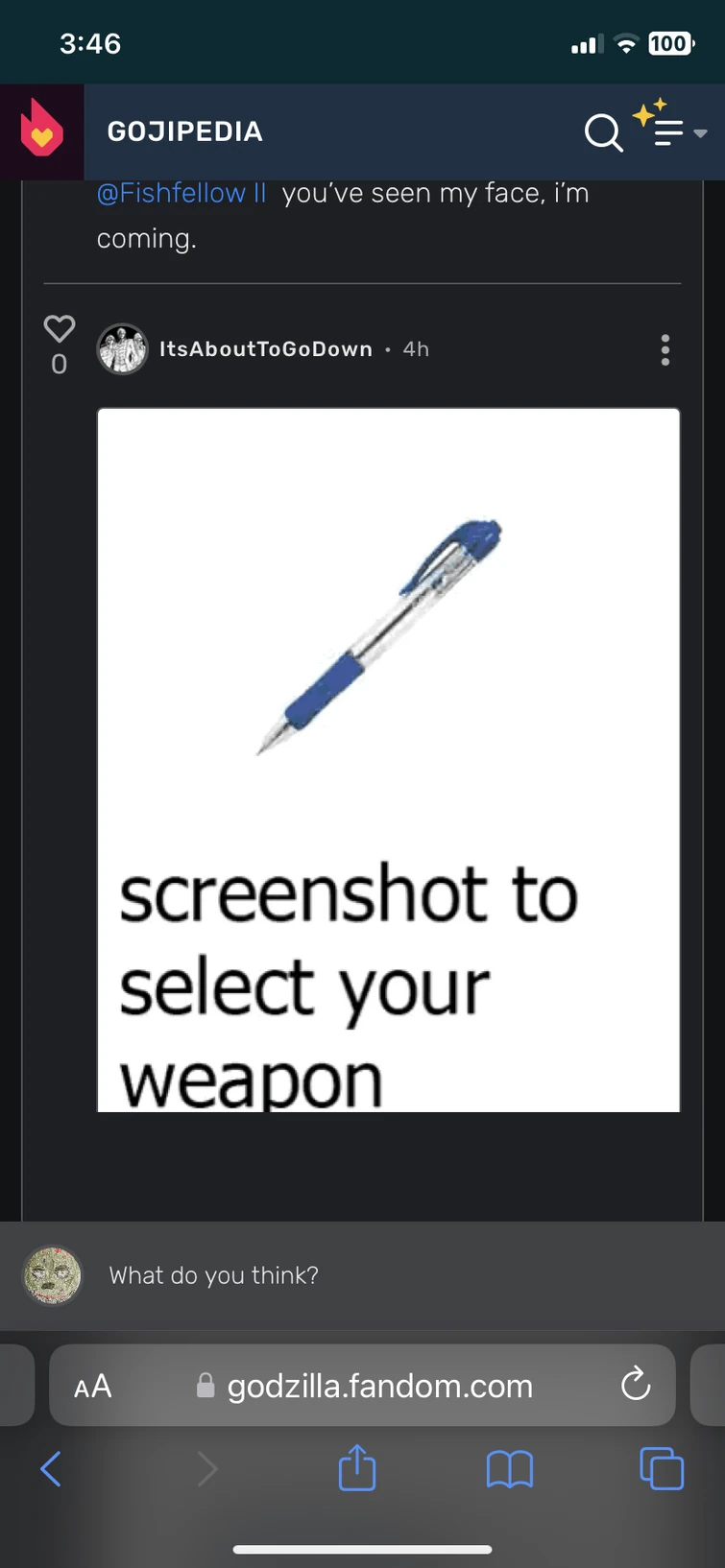Open the three-dot menu on ItsAboutToGoDown's comment
This screenshot has width=725, height=1568.
665,350
